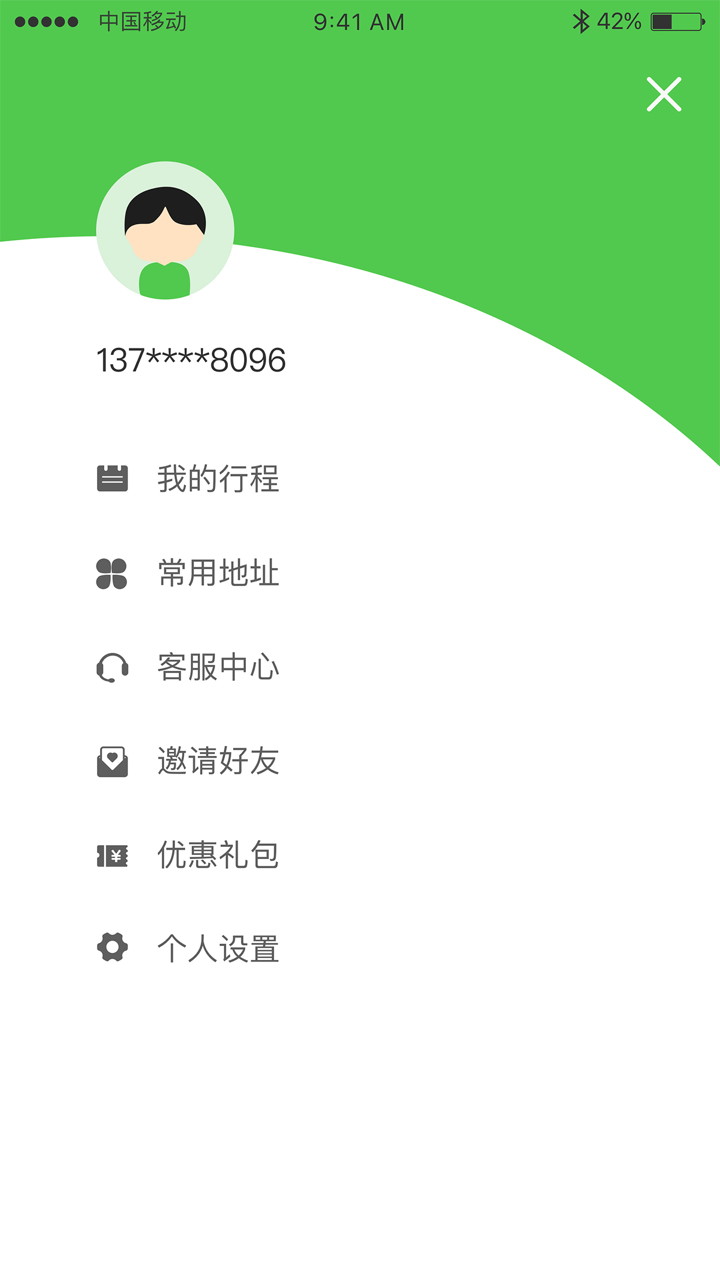Click the headset icon for 客服中心

point(112,666)
